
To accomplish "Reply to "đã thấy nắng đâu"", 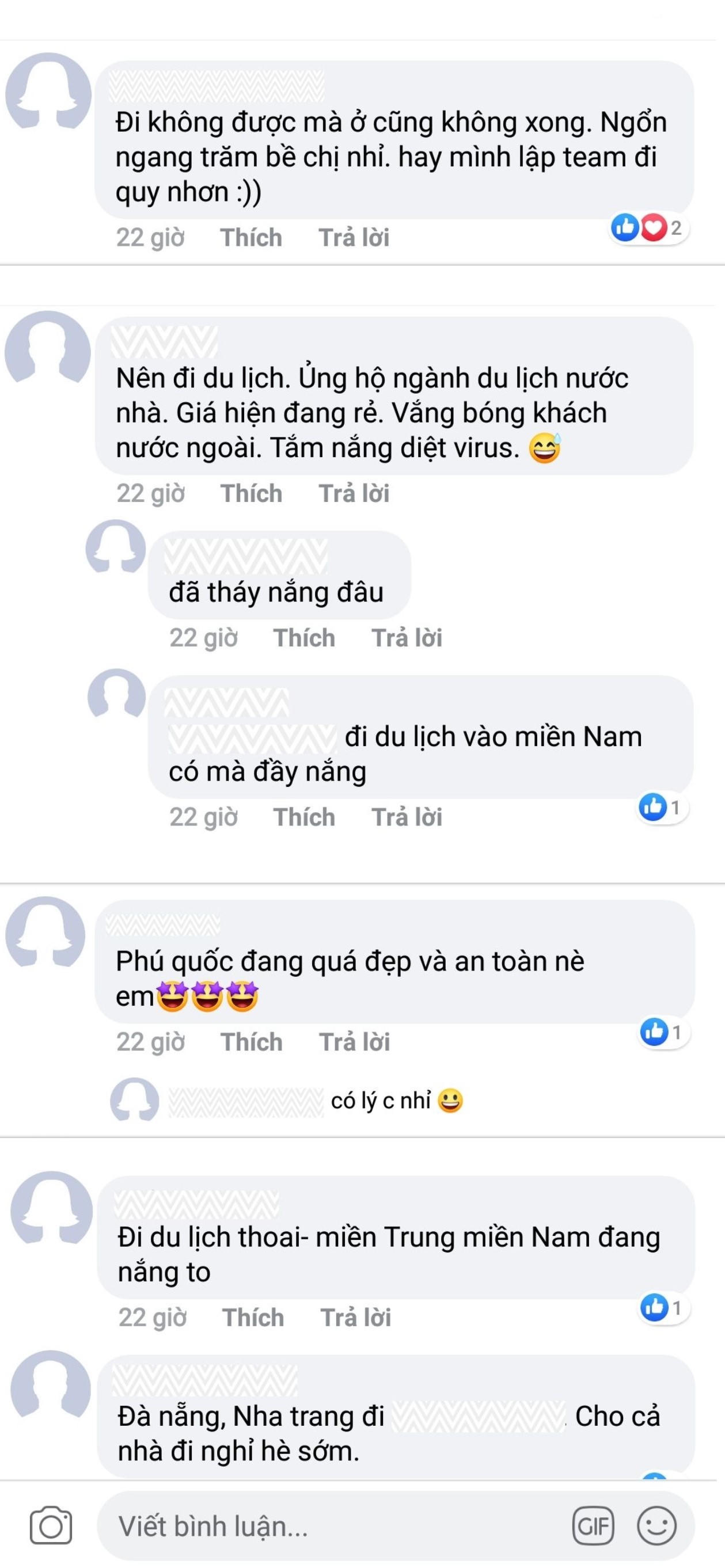I will pos(407,638).
